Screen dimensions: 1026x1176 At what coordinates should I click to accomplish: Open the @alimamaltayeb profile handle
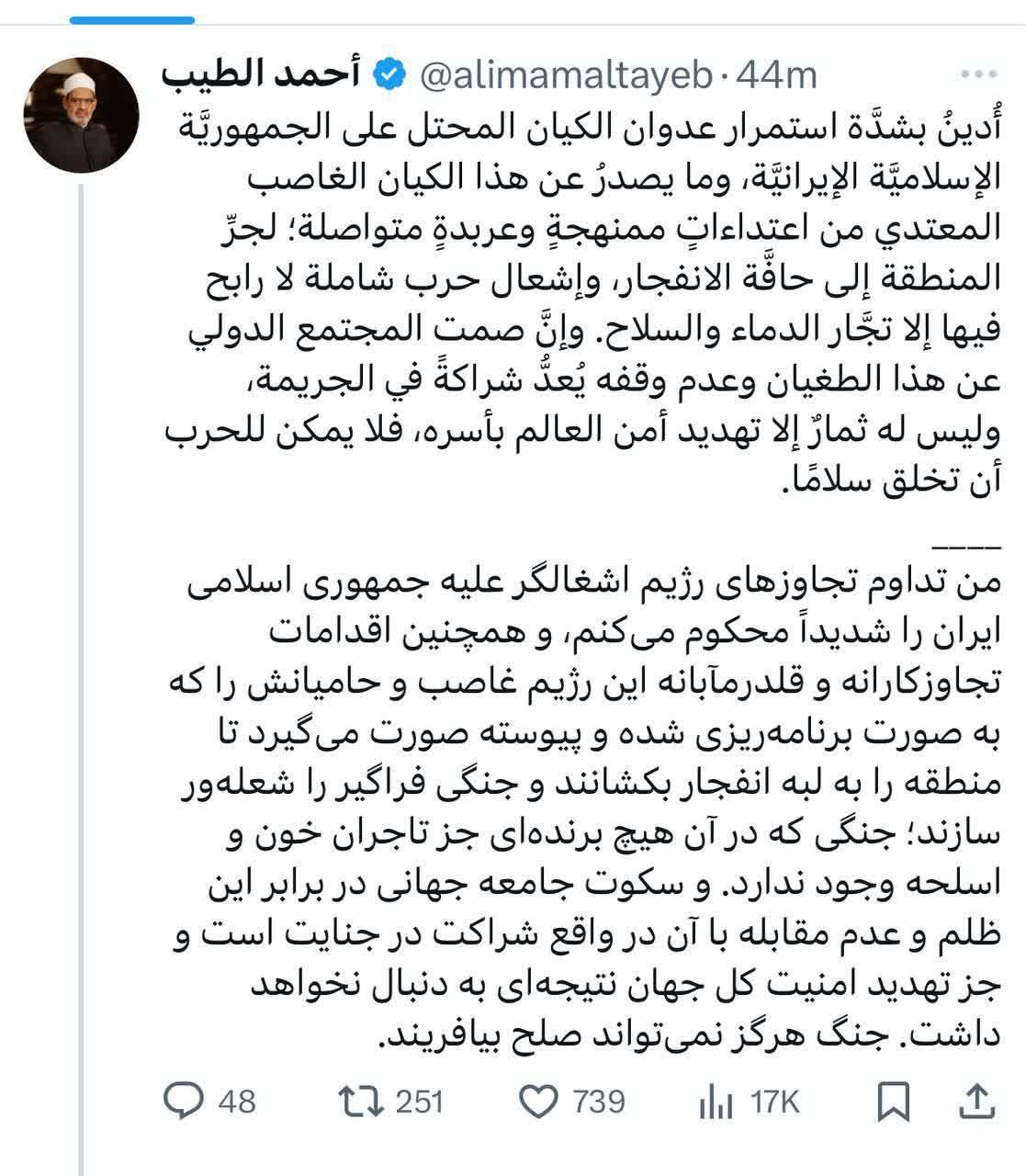pyautogui.click(x=565, y=75)
